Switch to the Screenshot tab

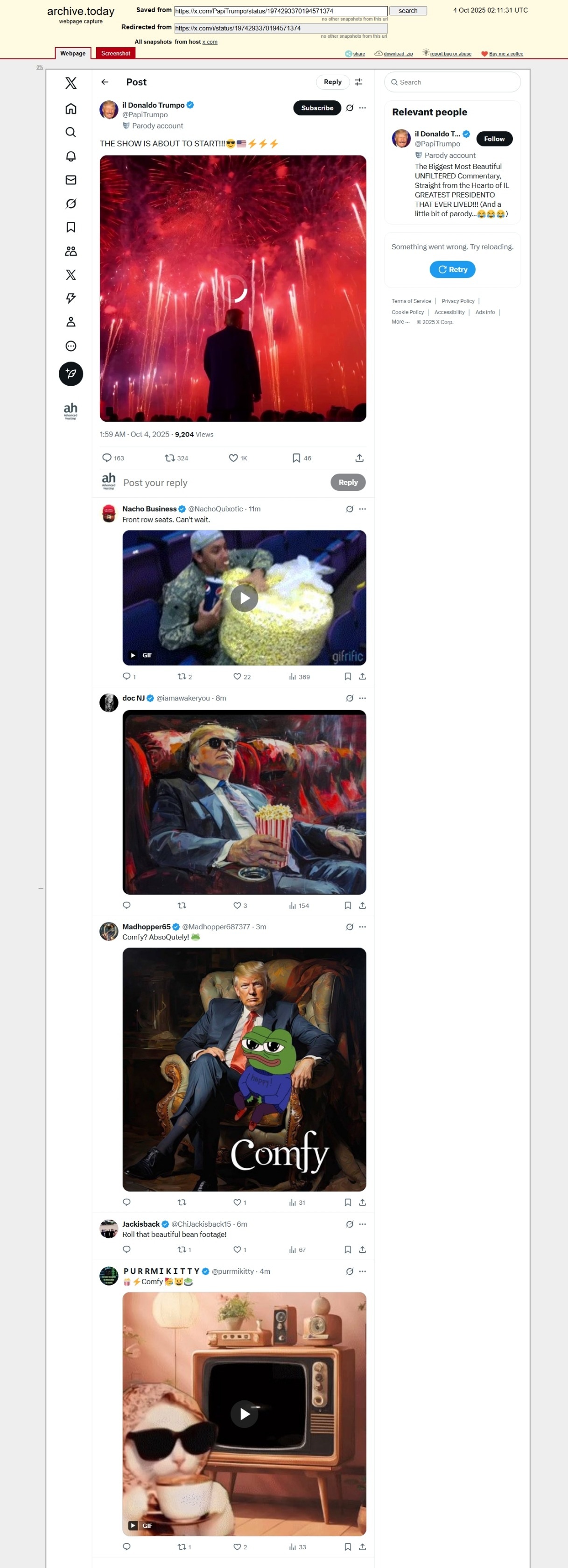tap(116, 54)
